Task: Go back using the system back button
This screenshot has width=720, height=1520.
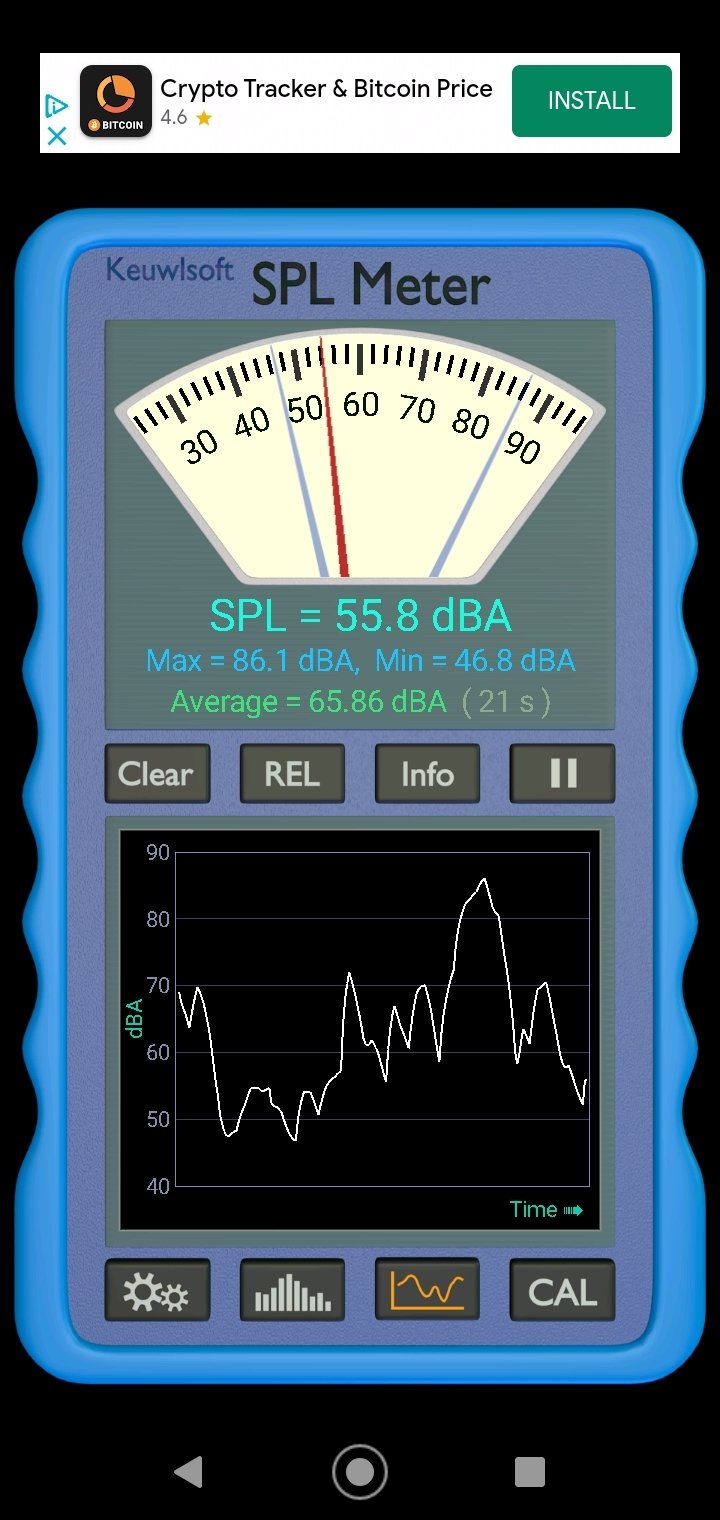Action: coord(188,1472)
